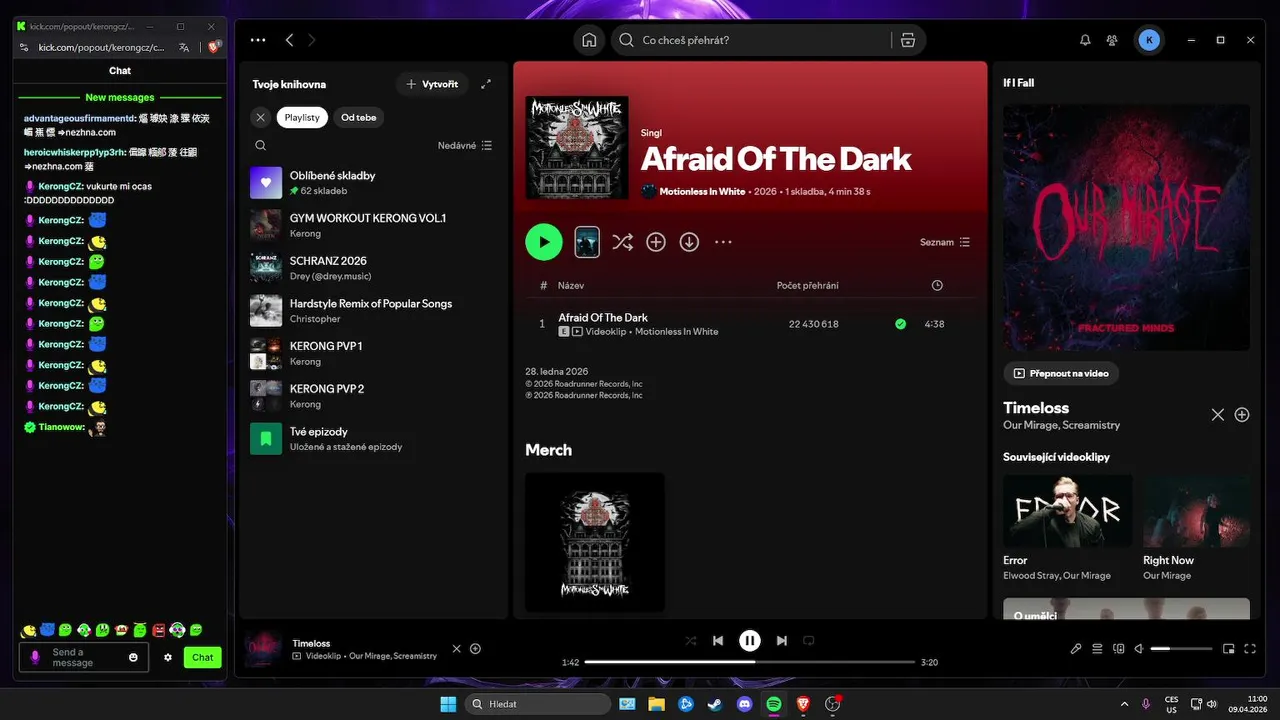Open the Spotify icon in the taskbar
Screen dimensions: 1280x720
774,704
